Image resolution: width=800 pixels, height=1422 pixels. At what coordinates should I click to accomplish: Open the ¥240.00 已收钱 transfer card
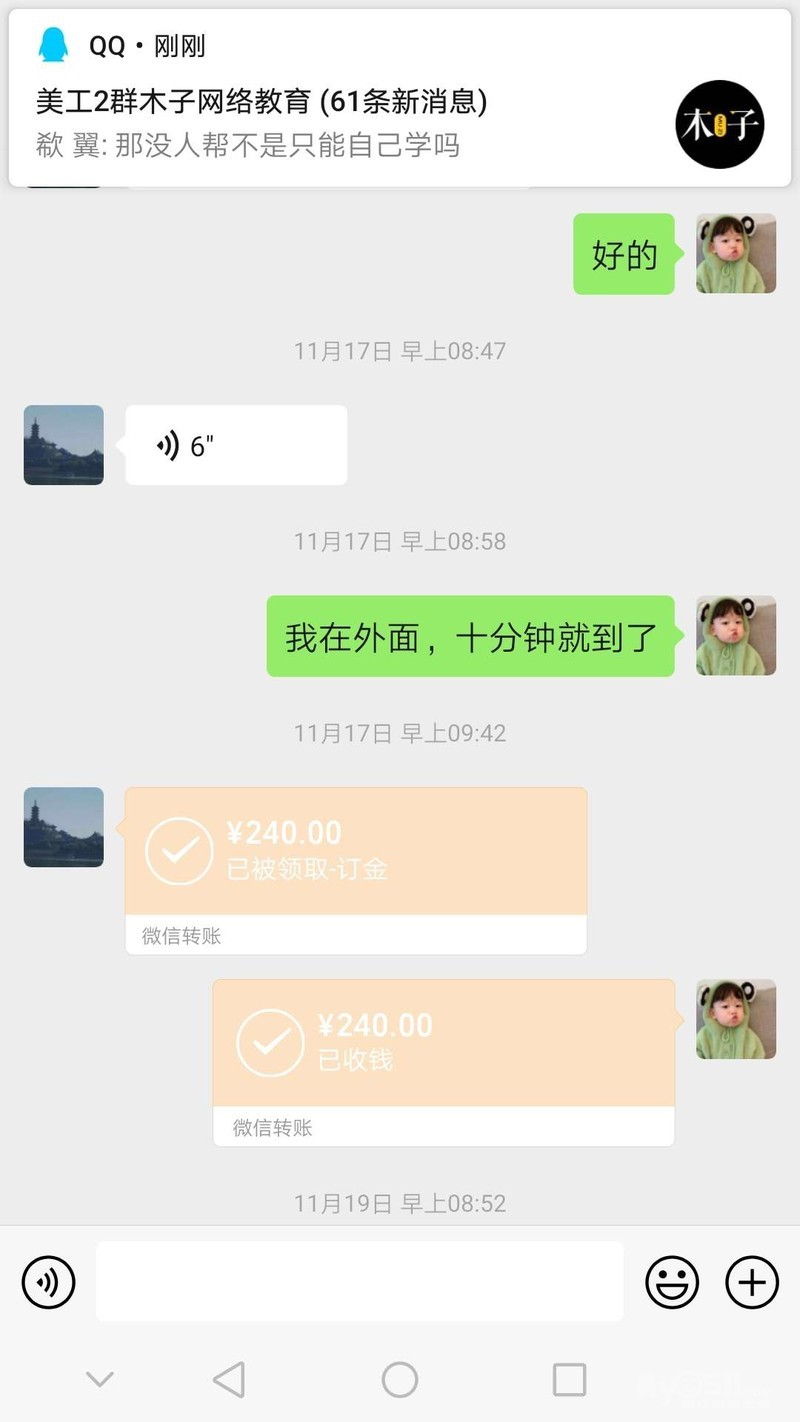(443, 1044)
